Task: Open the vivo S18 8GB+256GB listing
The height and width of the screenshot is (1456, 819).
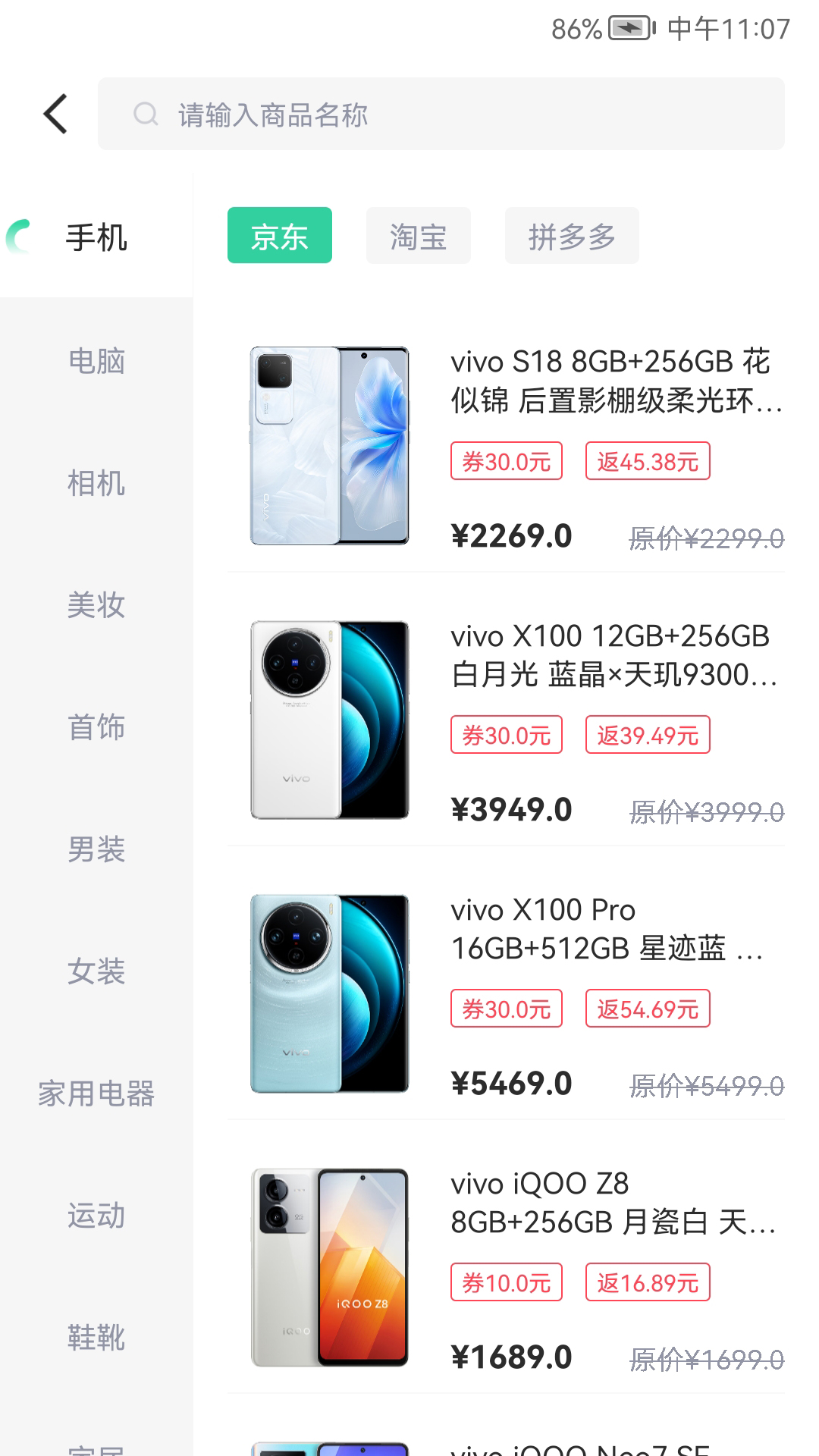Action: [x=614, y=381]
